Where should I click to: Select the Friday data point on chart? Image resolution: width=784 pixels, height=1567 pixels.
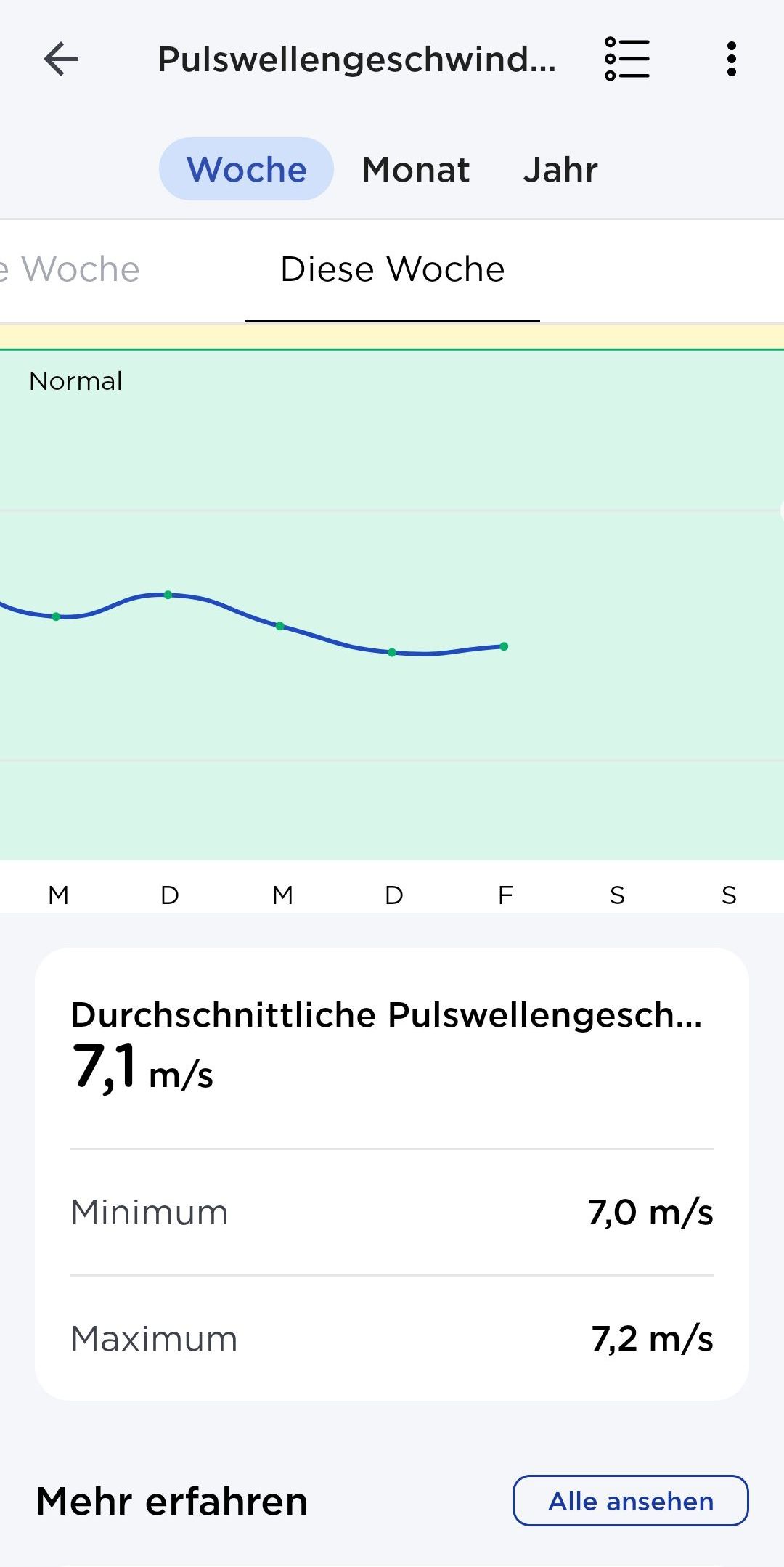[504, 646]
